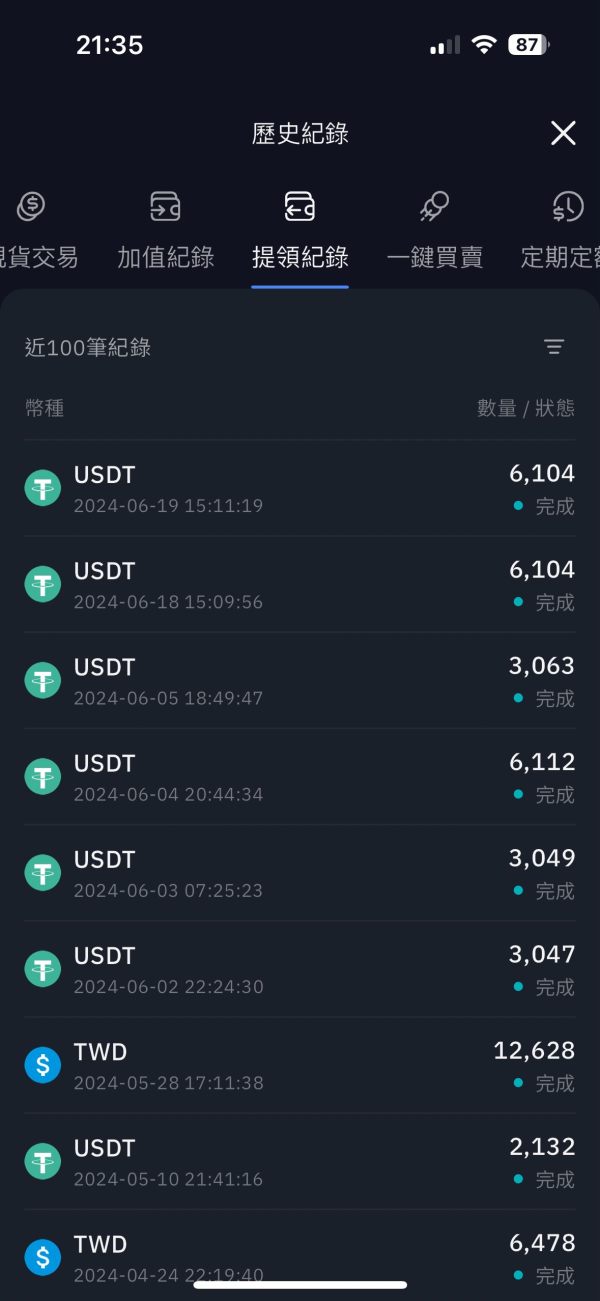The height and width of the screenshot is (1301, 600).
Task: Open the 3,063 USDT withdrawal from 2024-06-05
Action: [x=300, y=680]
